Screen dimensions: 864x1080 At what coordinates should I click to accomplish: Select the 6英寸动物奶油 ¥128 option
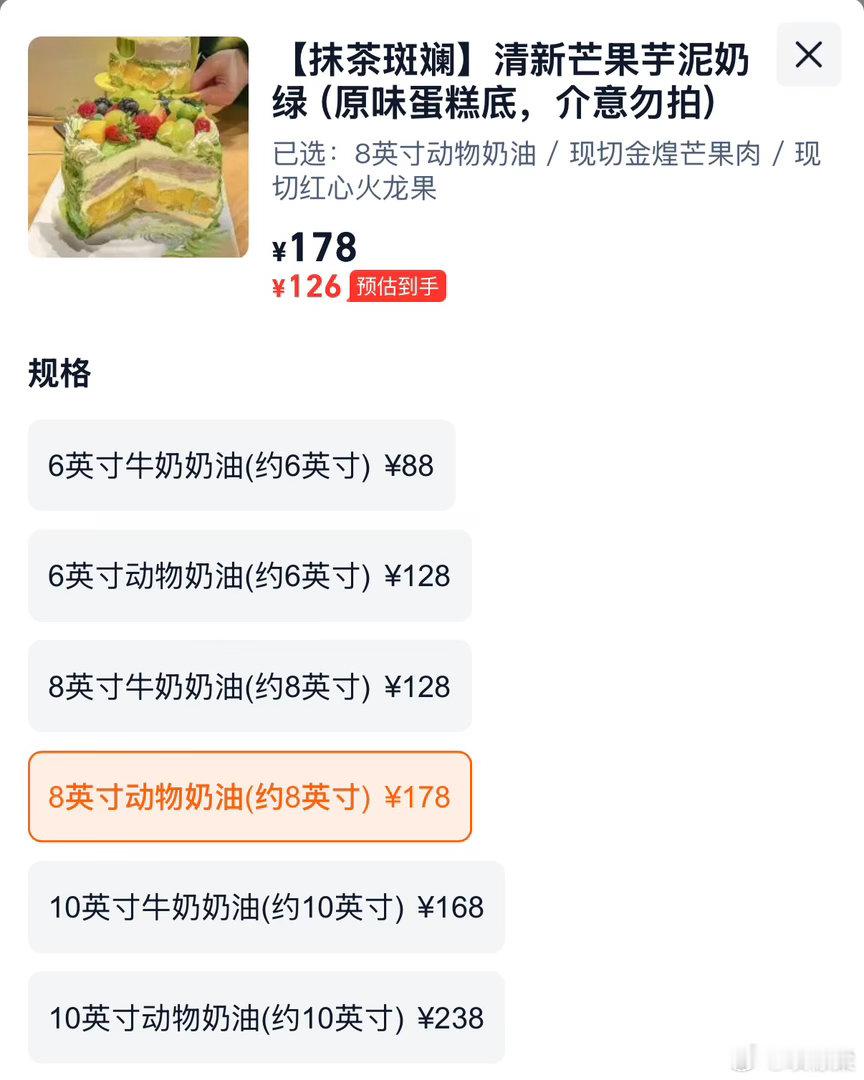click(x=248, y=576)
